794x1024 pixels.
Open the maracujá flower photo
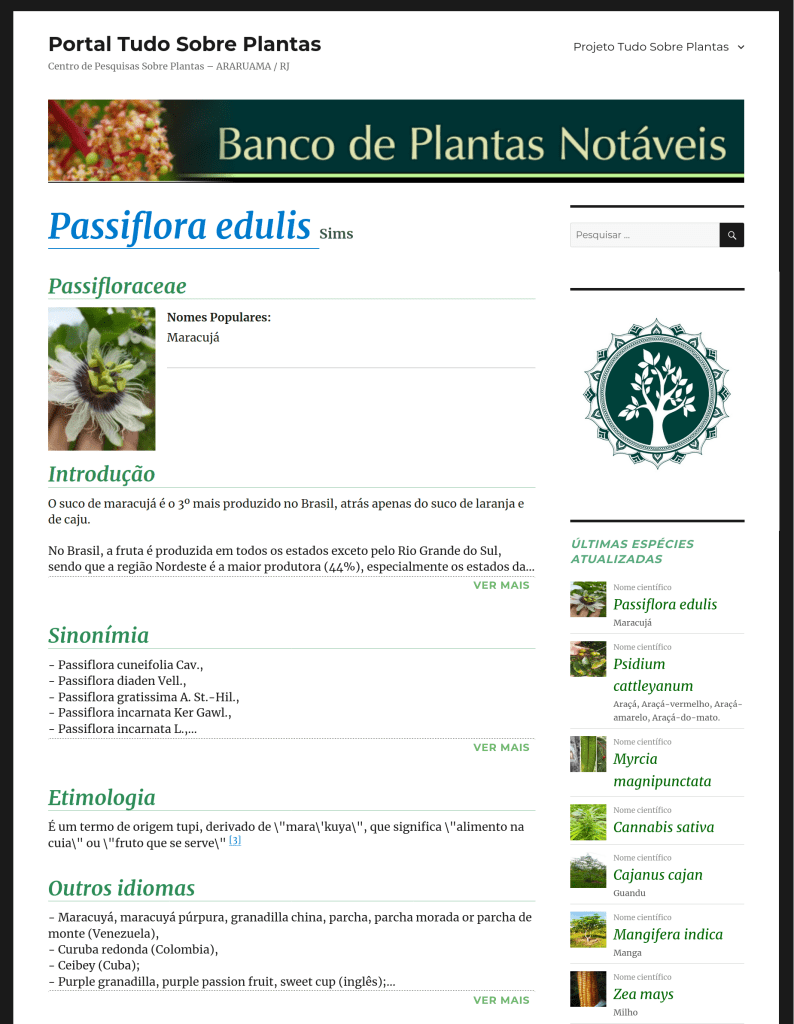(x=101, y=378)
